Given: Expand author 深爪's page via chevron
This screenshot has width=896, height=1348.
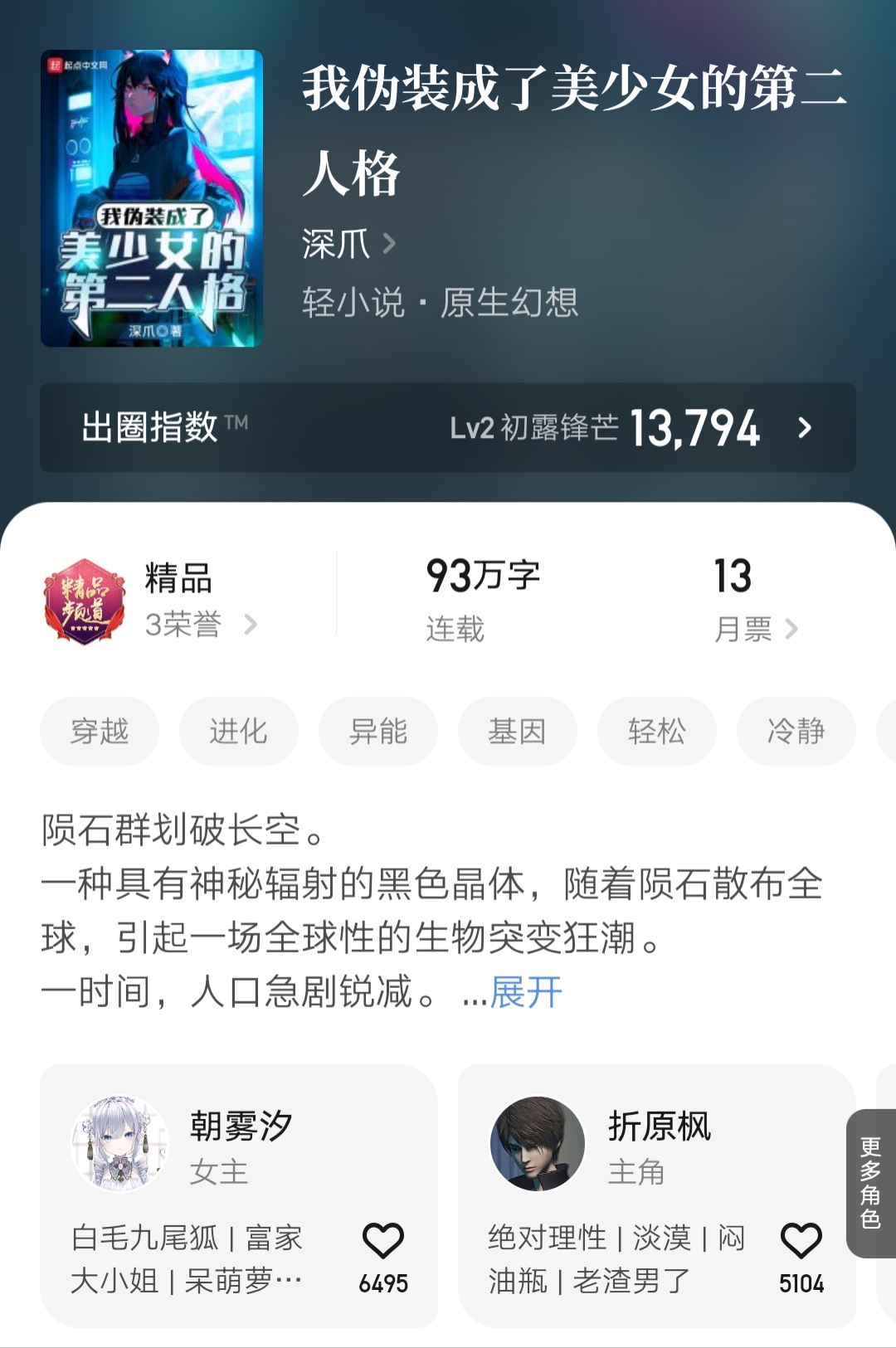Looking at the screenshot, I should point(387,245).
